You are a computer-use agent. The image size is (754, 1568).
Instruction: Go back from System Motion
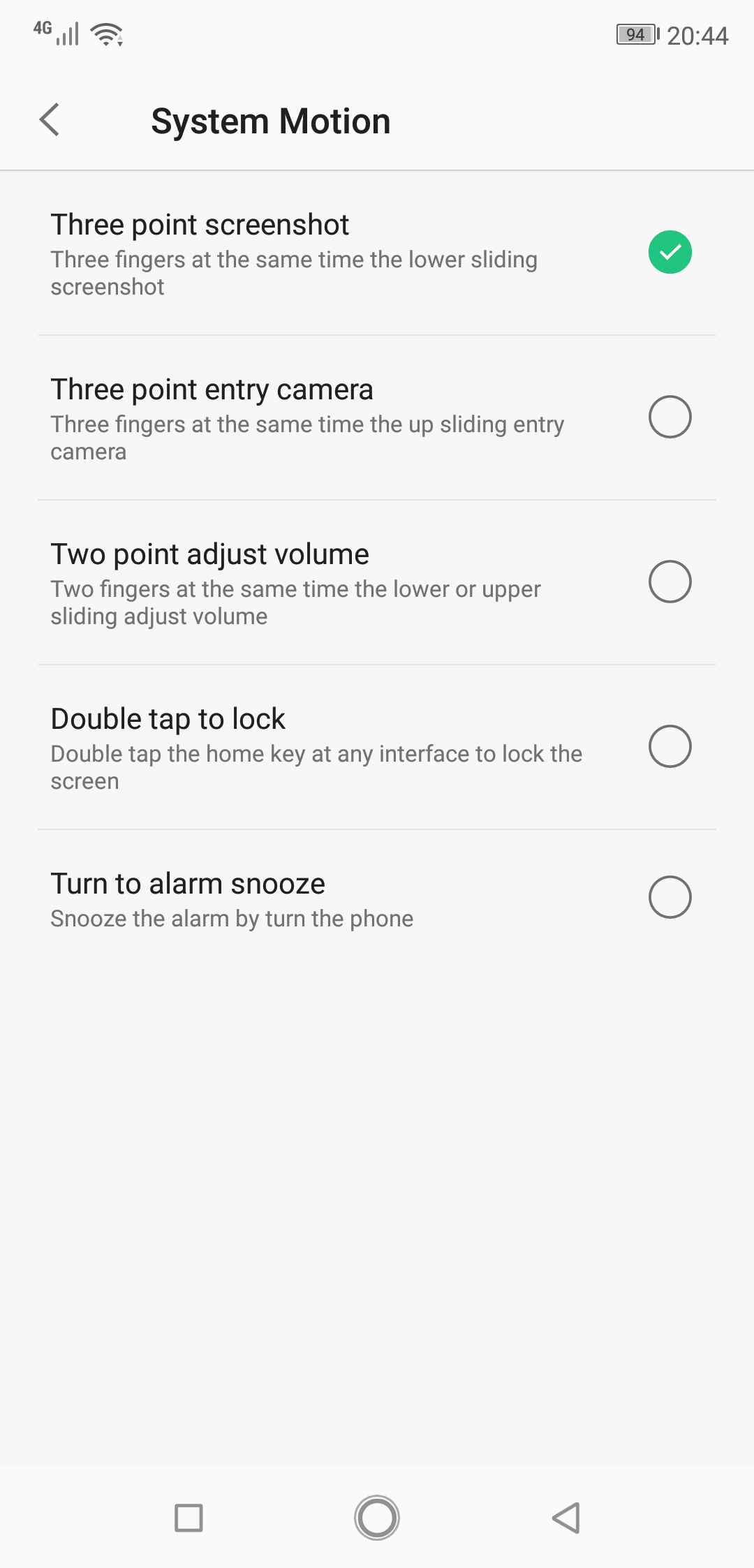click(50, 120)
